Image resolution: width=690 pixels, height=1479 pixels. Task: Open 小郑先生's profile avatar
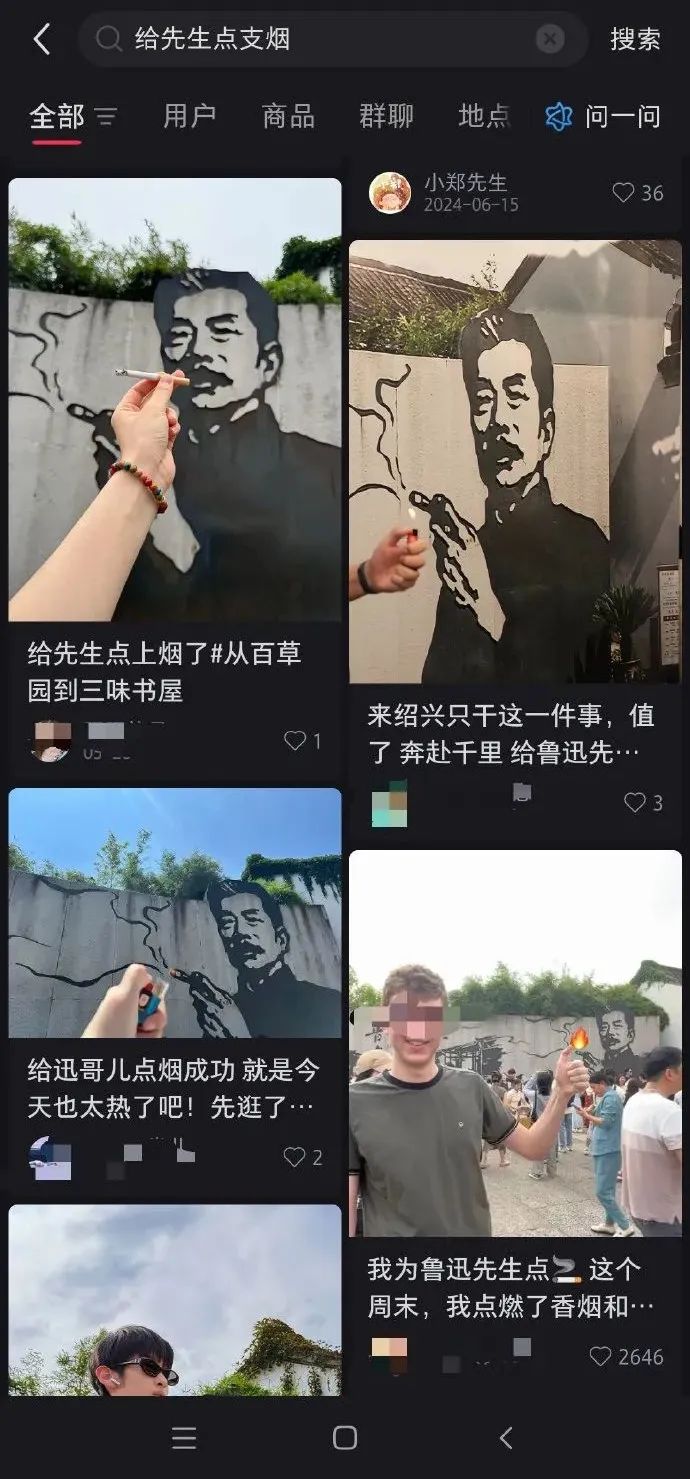(390, 192)
